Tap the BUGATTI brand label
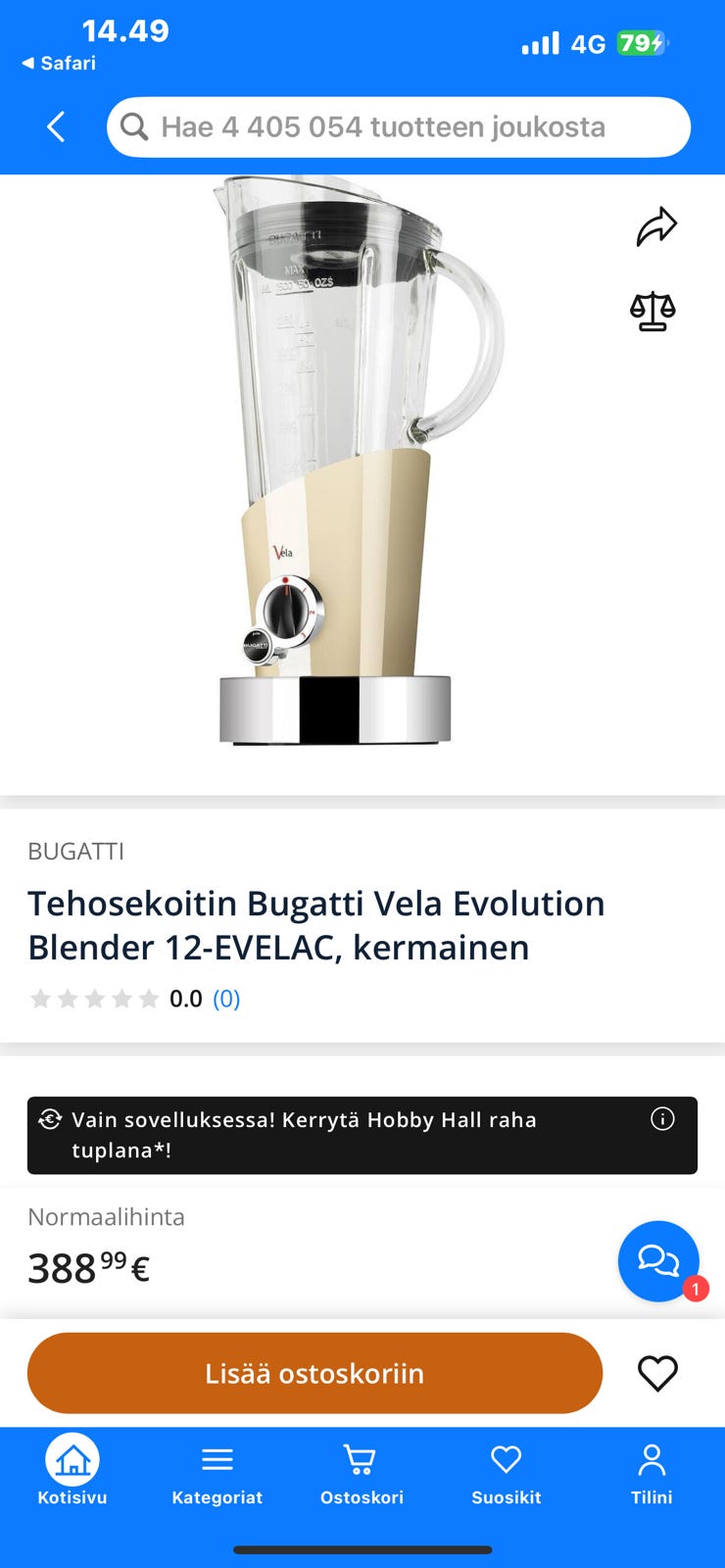Screen dimensions: 725x1568 tap(75, 852)
